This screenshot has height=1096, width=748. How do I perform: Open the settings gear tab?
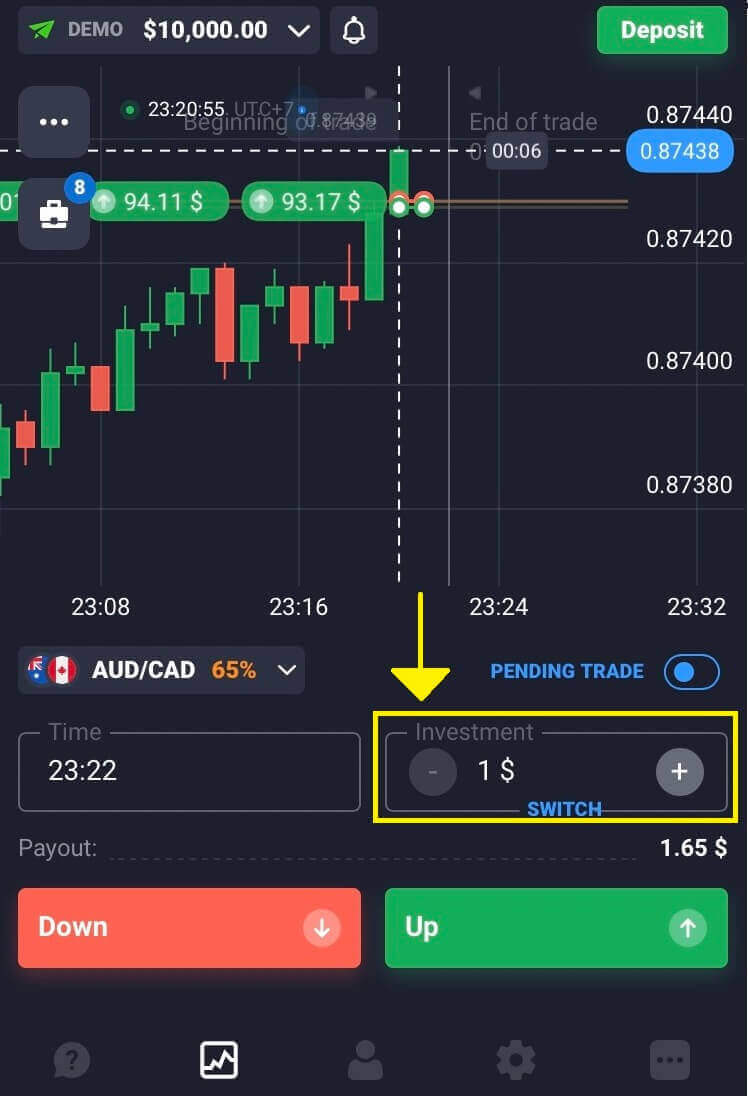pos(516,1060)
